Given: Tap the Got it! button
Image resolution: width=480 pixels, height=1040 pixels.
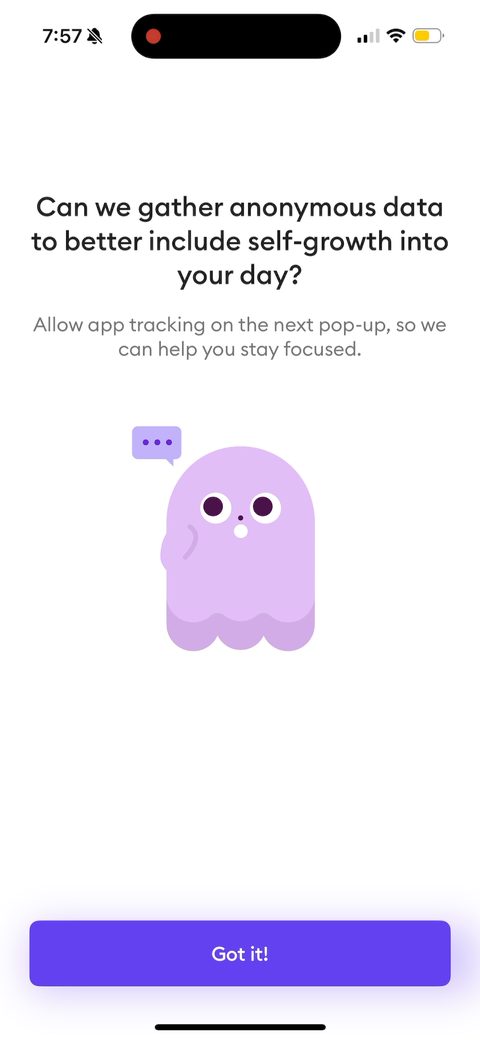Looking at the screenshot, I should pos(240,953).
